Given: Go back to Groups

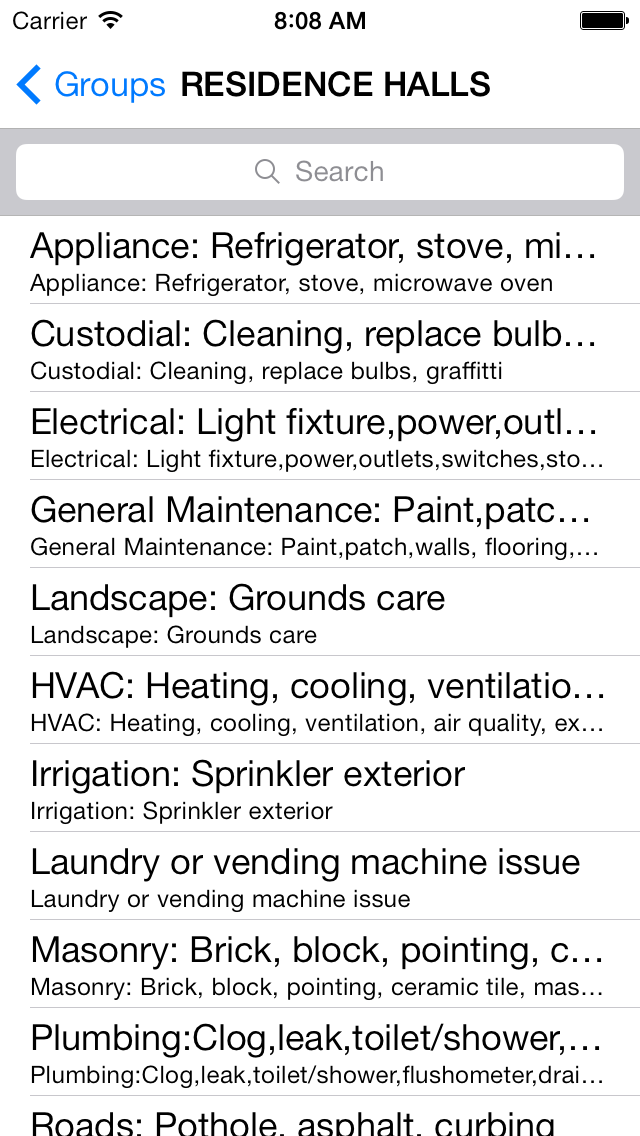Looking at the screenshot, I should click(x=90, y=85).
